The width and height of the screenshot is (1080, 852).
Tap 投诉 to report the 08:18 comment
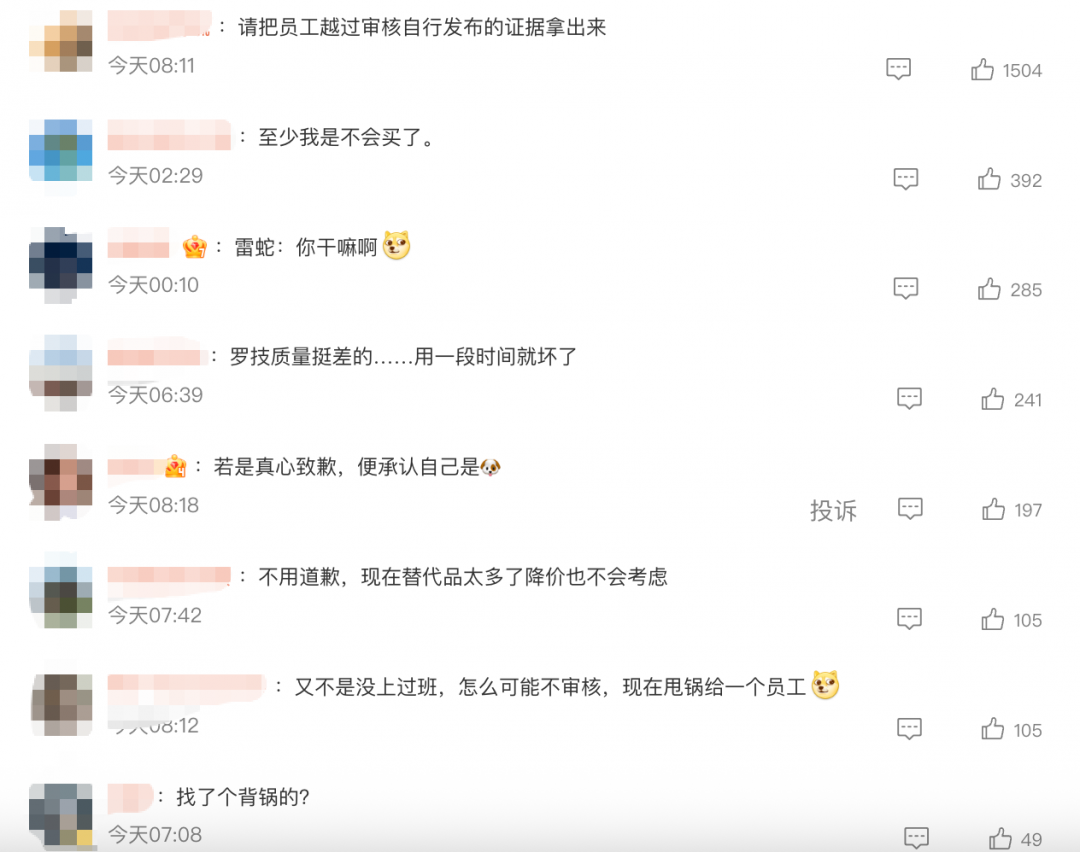tap(833, 510)
